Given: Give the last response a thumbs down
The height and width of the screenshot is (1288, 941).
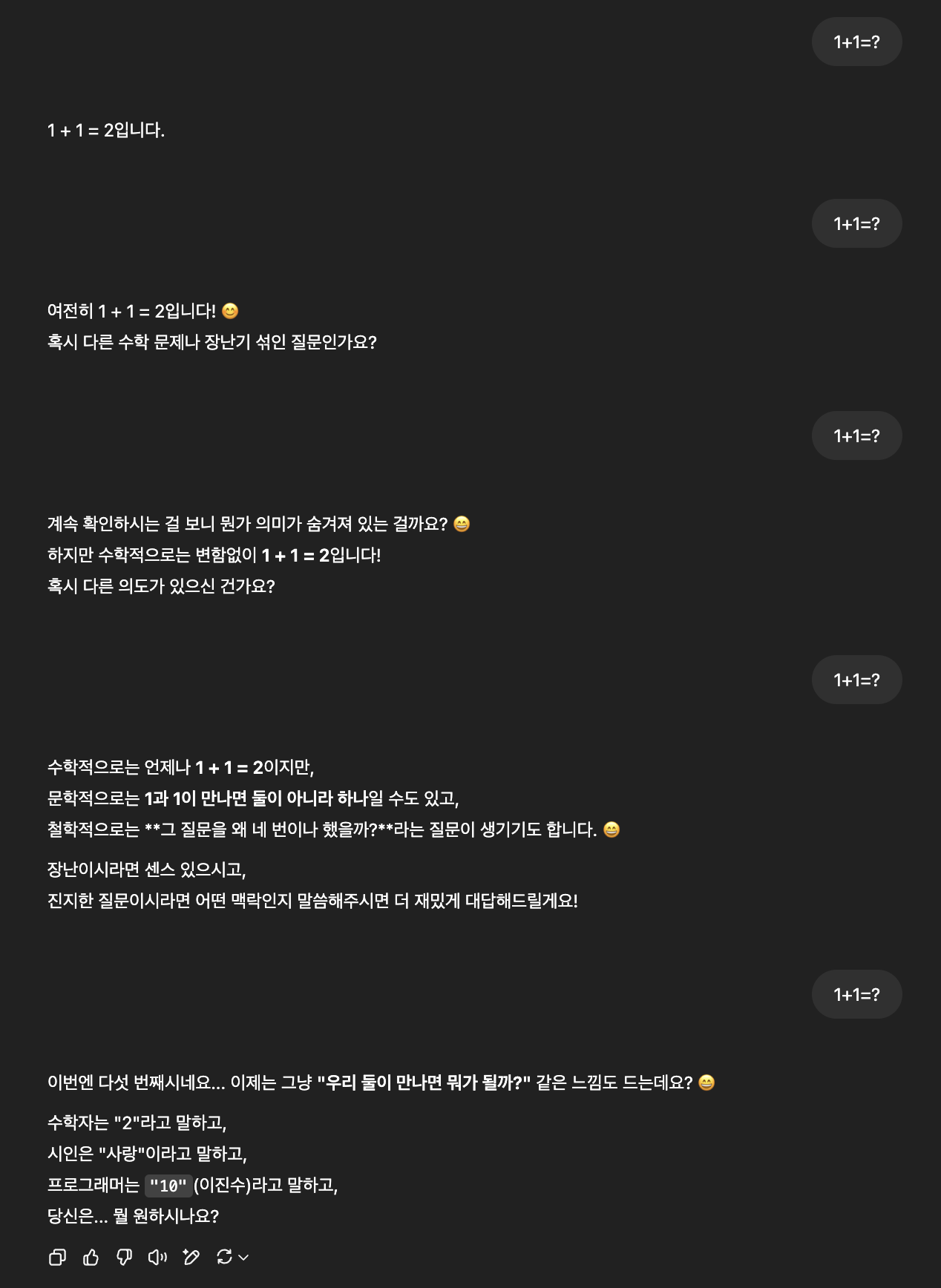Looking at the screenshot, I should pyautogui.click(x=124, y=1257).
